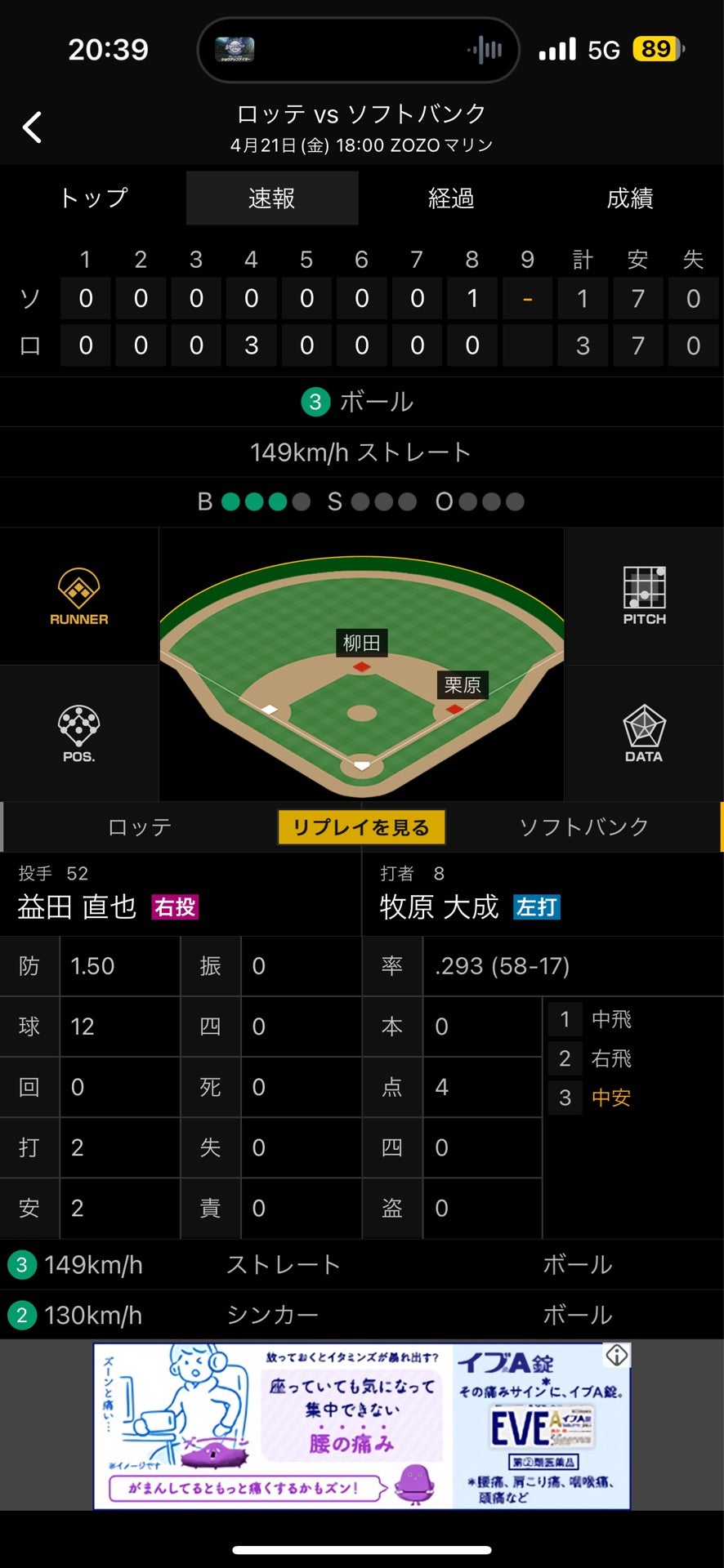Select the ソフトバンク team tab
Image resolution: width=724 pixels, height=1568 pixels.
coord(583,827)
